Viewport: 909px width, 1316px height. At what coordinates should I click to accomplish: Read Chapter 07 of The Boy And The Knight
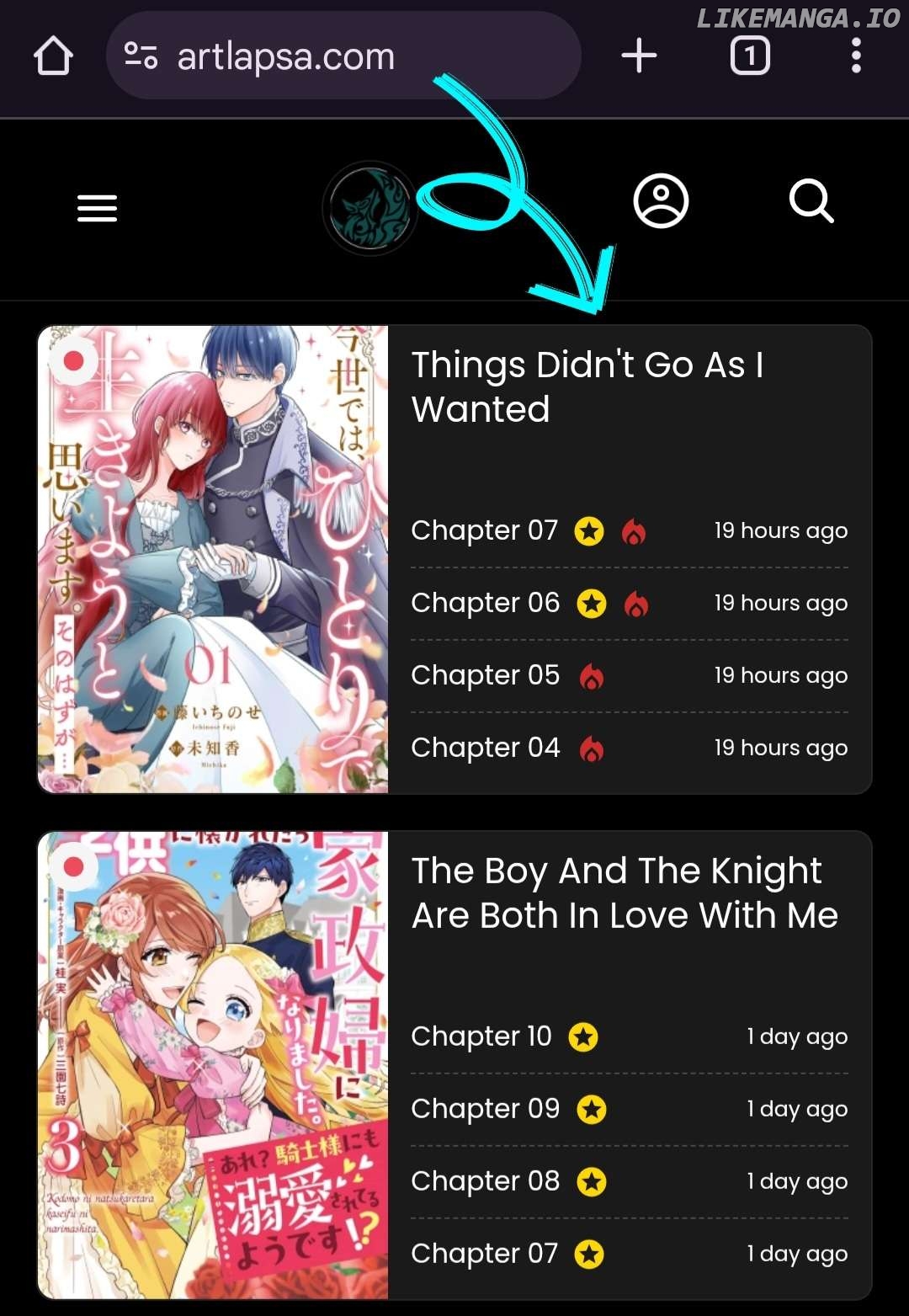484,1254
